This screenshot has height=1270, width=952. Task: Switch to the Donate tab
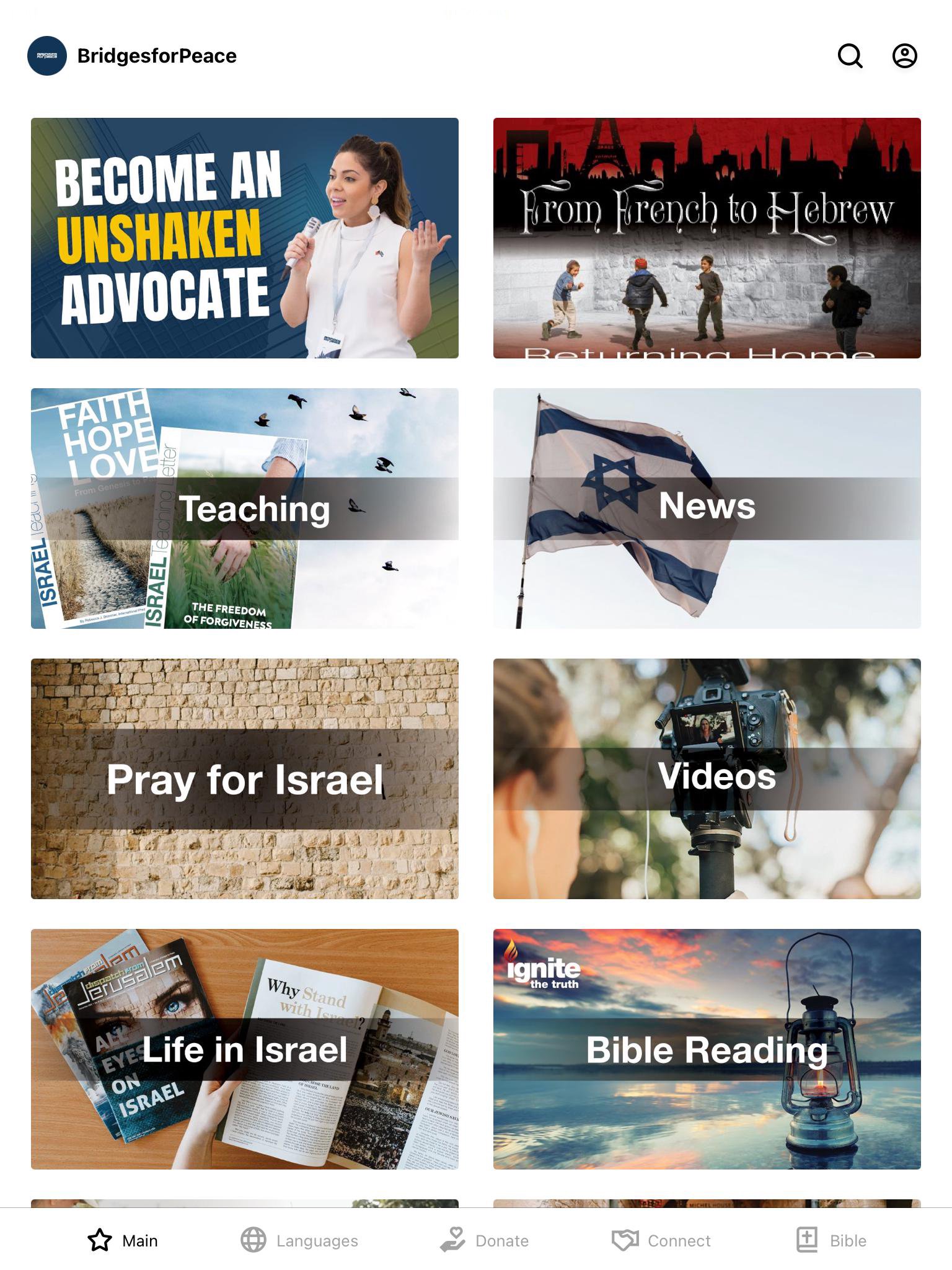[485, 1240]
